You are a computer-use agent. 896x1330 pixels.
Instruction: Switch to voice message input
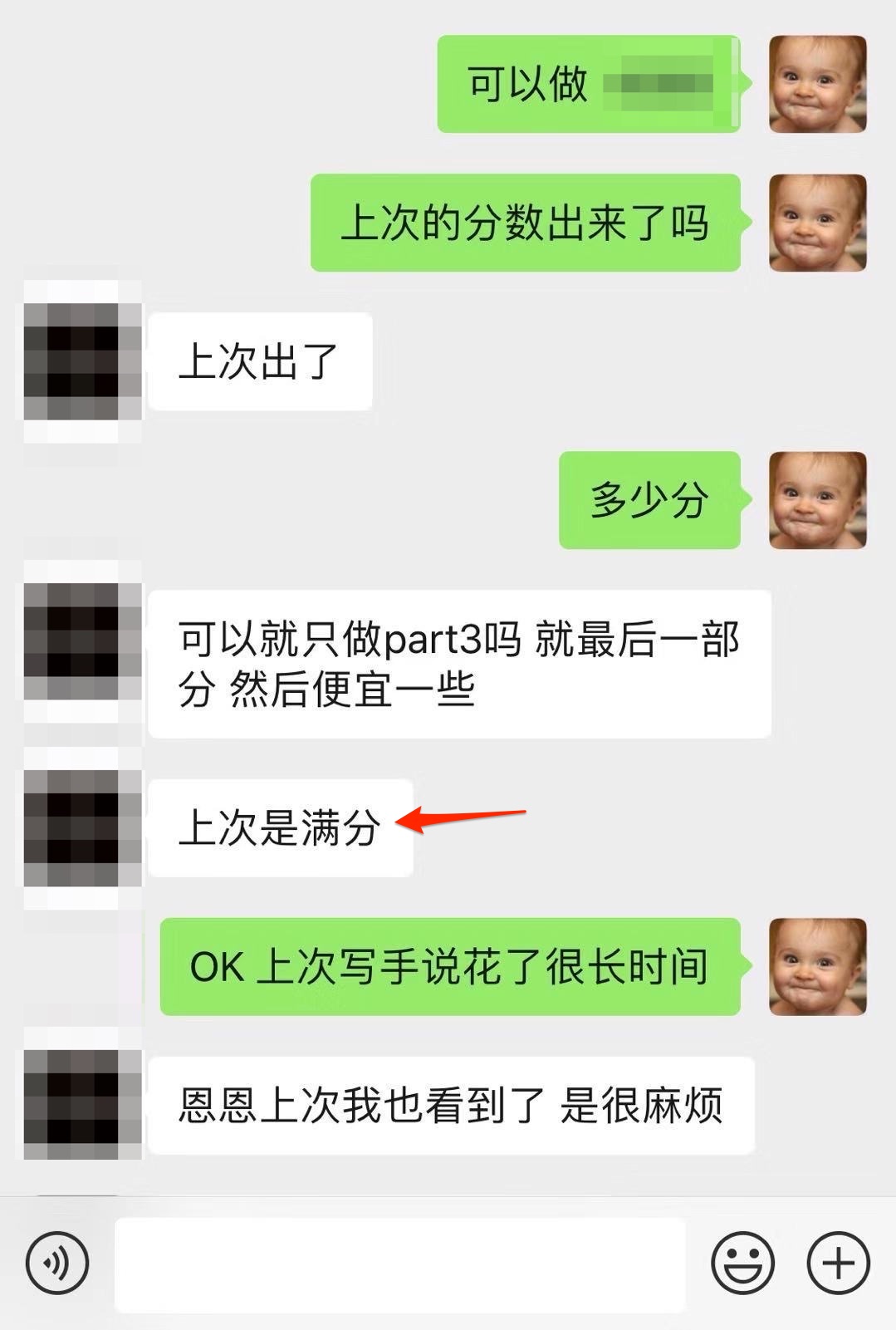tap(56, 1264)
